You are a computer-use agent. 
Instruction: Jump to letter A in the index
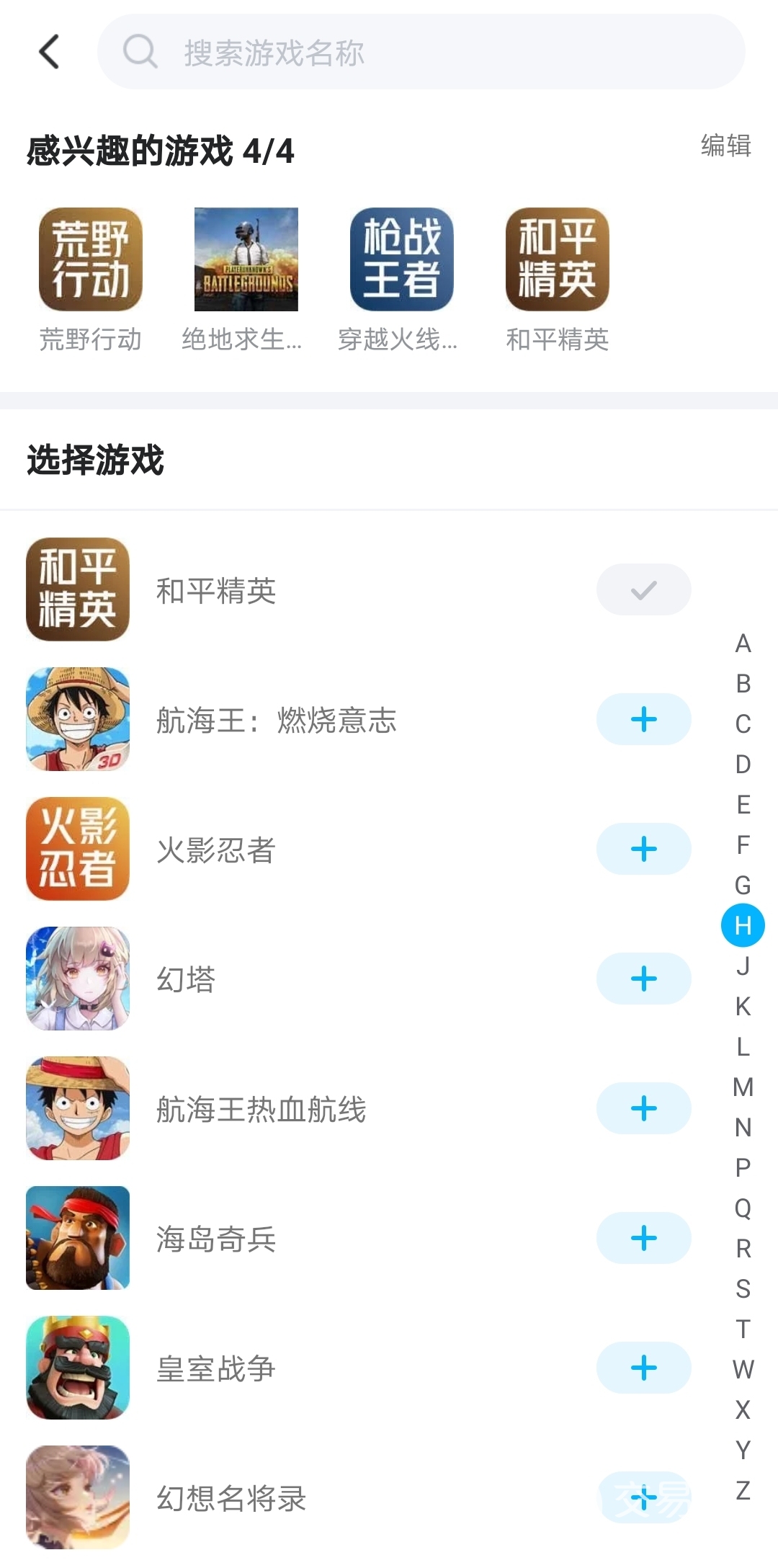743,643
